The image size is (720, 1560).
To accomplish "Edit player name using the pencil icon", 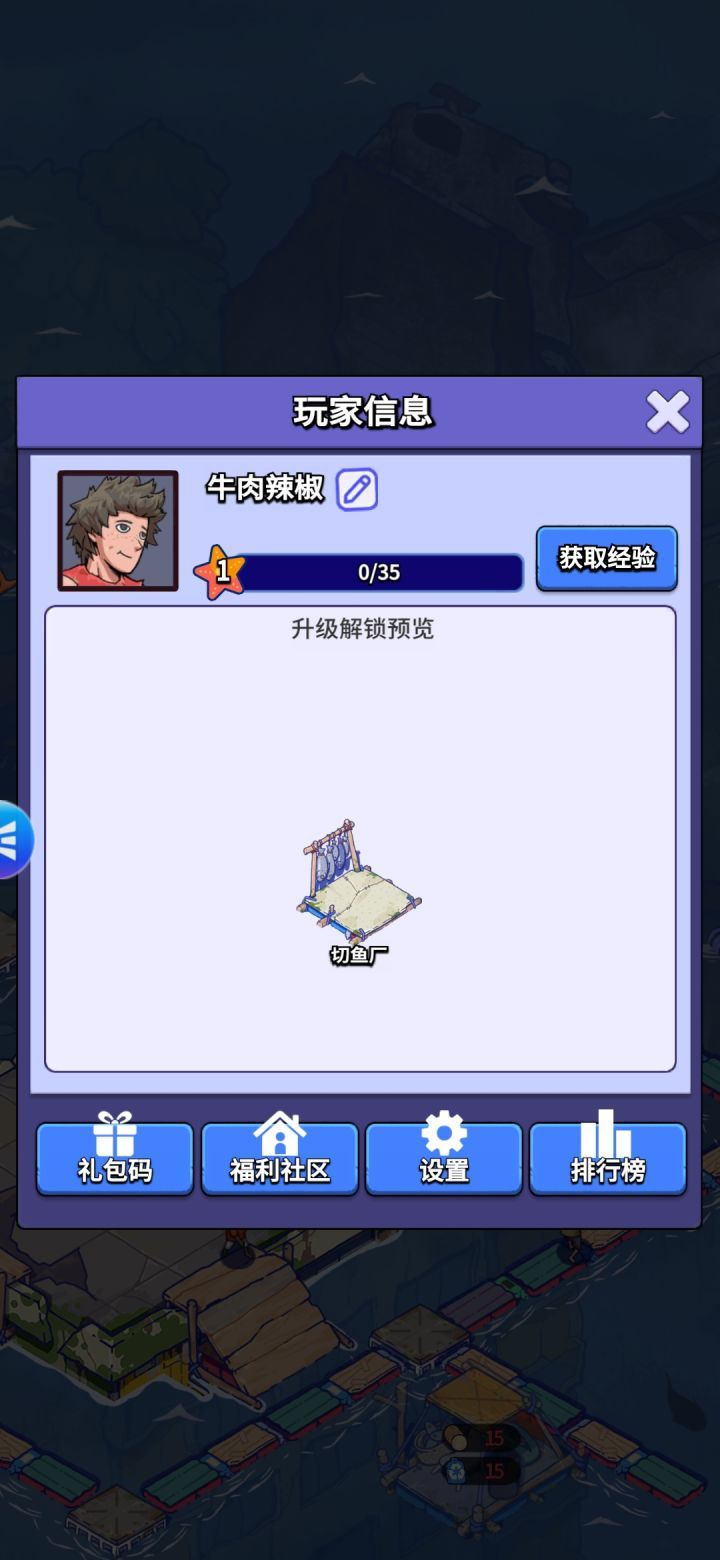I will 357,491.
